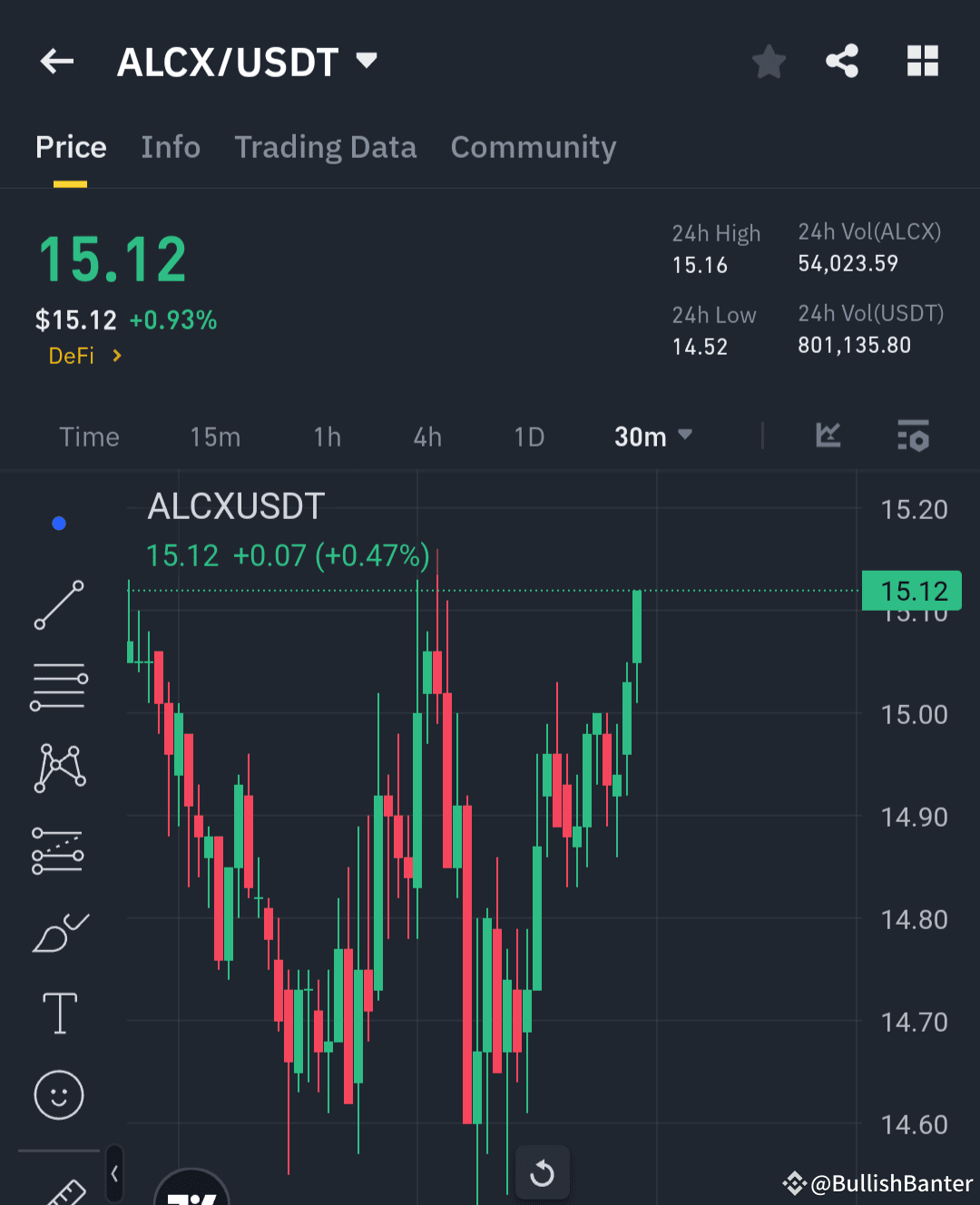The image size is (980, 1205).
Task: Tap the back arrow at top left
Action: [57, 61]
